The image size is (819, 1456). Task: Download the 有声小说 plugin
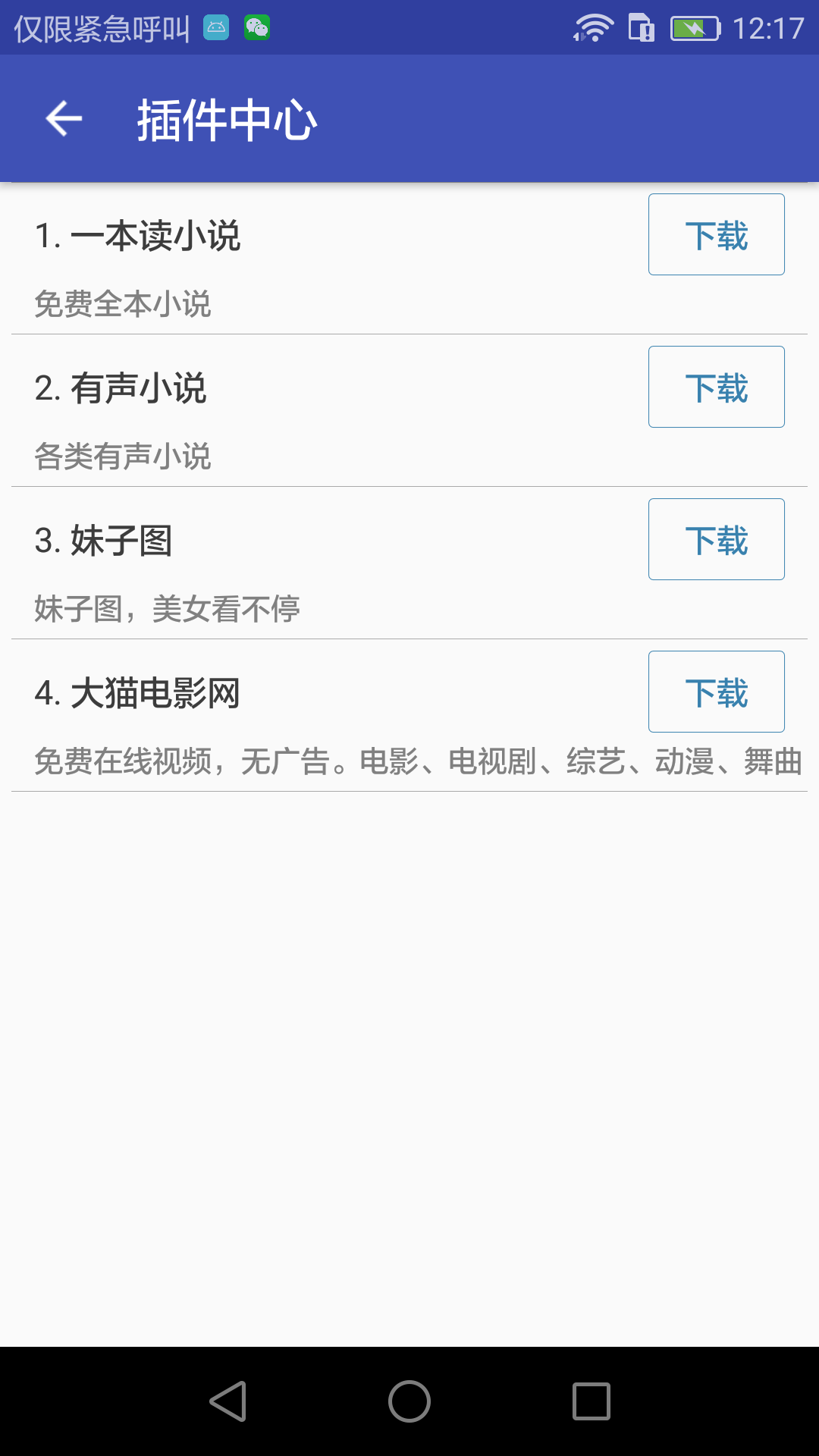point(716,387)
